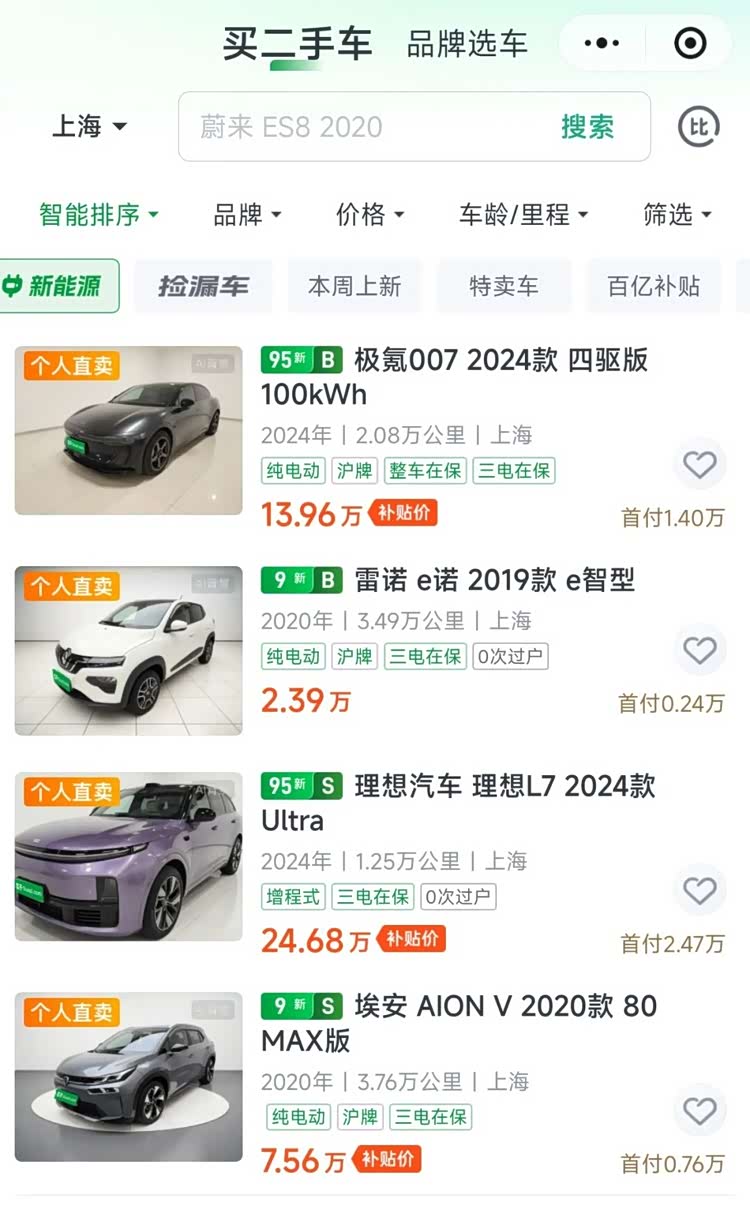Close the mini-program with the circle button
This screenshot has width=750, height=1206.
click(690, 43)
